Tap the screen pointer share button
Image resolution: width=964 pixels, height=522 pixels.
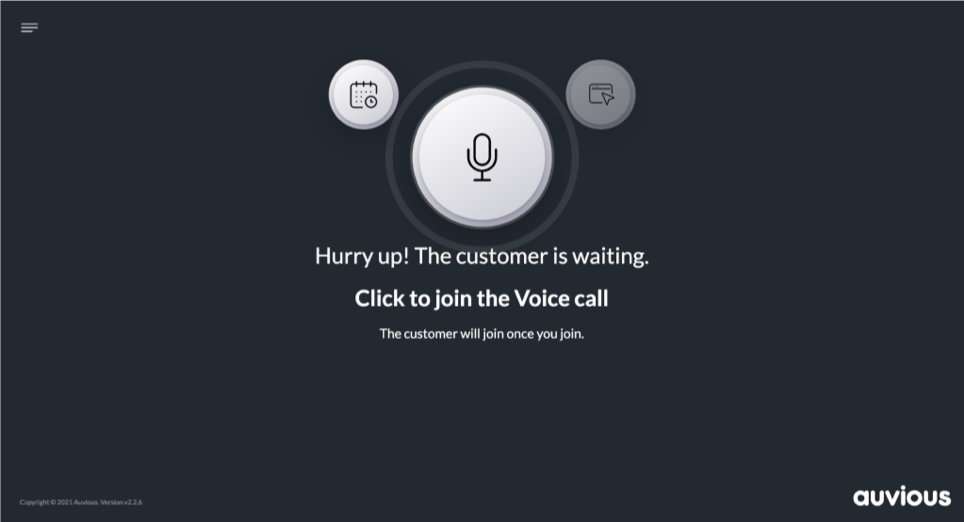coord(600,95)
